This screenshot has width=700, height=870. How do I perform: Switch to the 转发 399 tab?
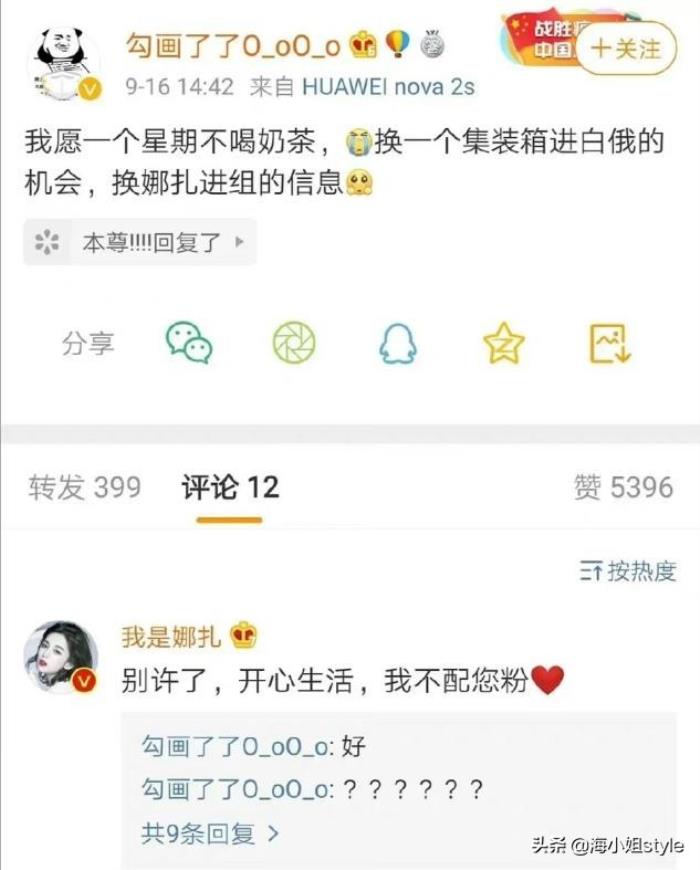coord(85,487)
